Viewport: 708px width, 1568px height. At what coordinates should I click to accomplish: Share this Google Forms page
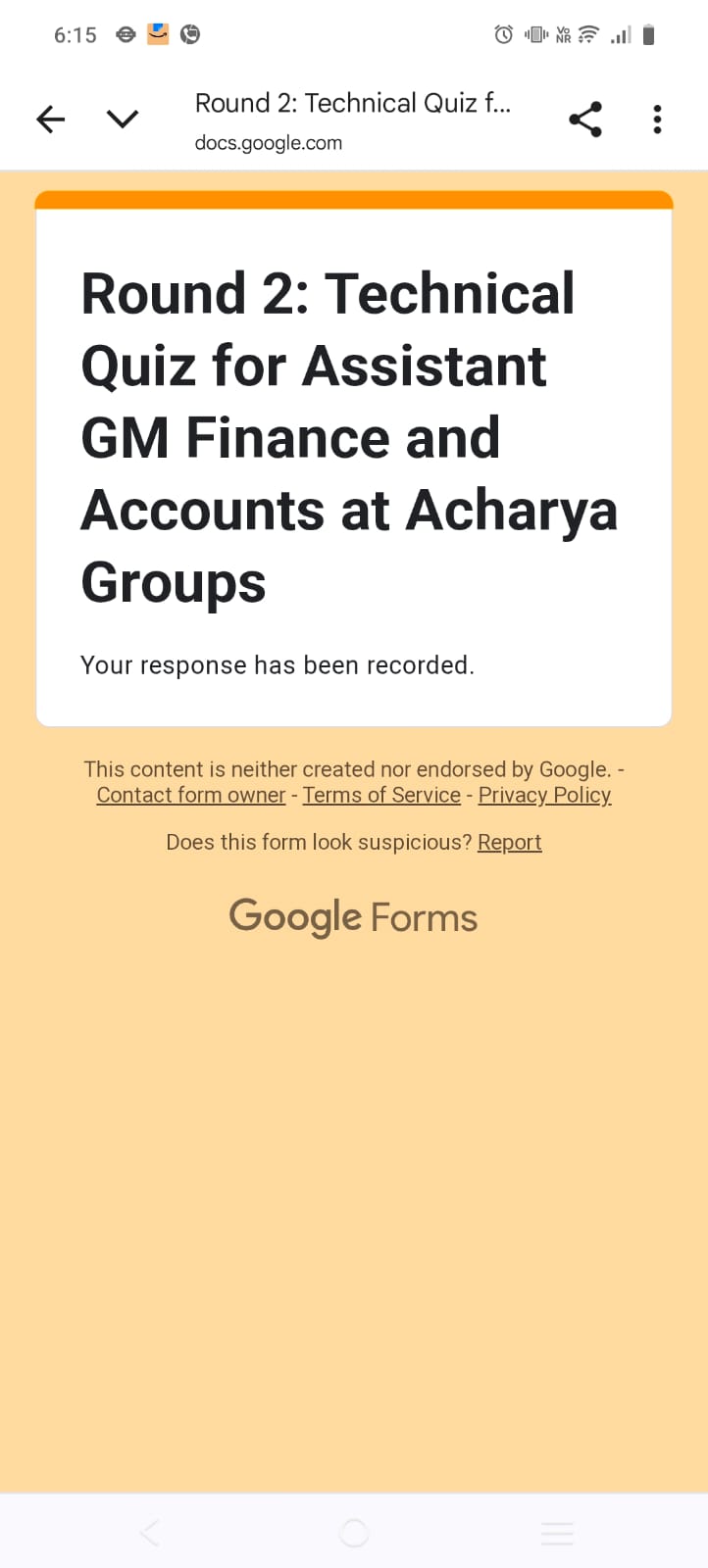pos(585,120)
